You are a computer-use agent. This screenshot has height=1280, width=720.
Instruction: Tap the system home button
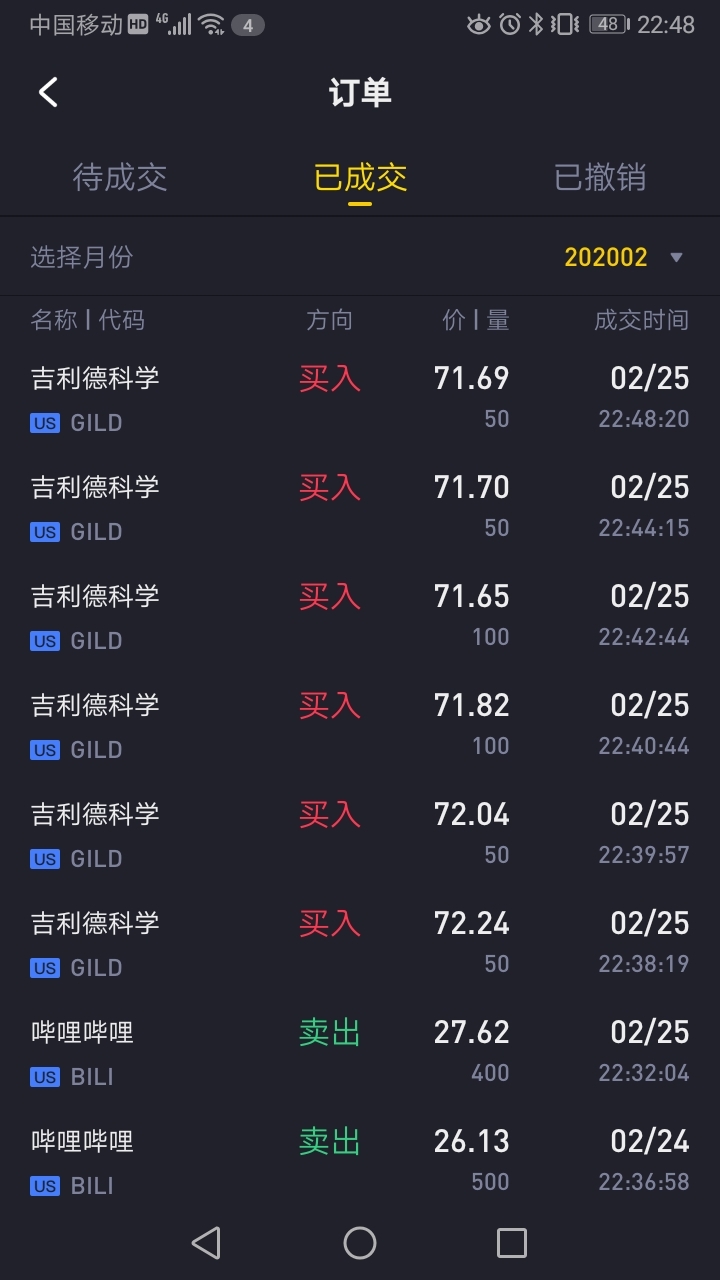tap(360, 1243)
